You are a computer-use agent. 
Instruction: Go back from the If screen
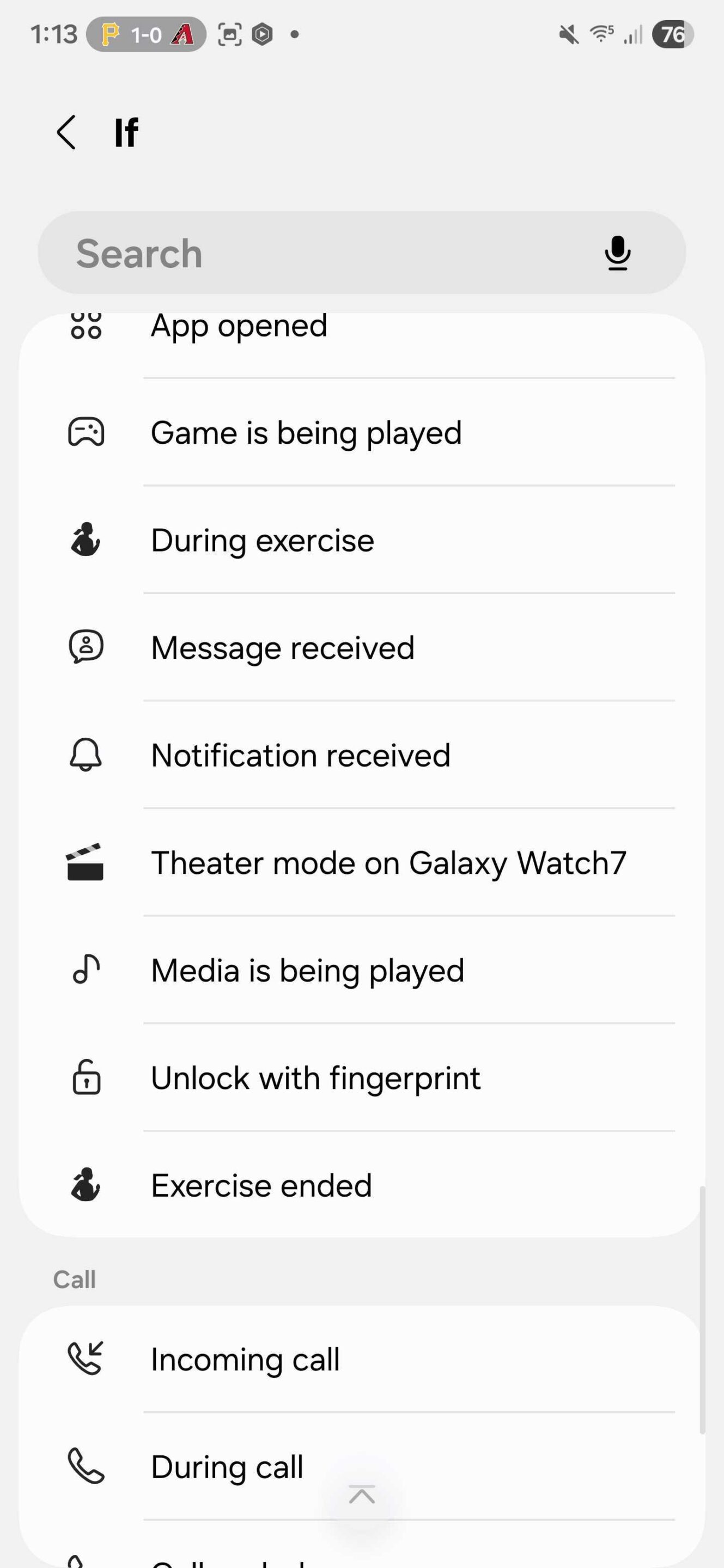[66, 132]
